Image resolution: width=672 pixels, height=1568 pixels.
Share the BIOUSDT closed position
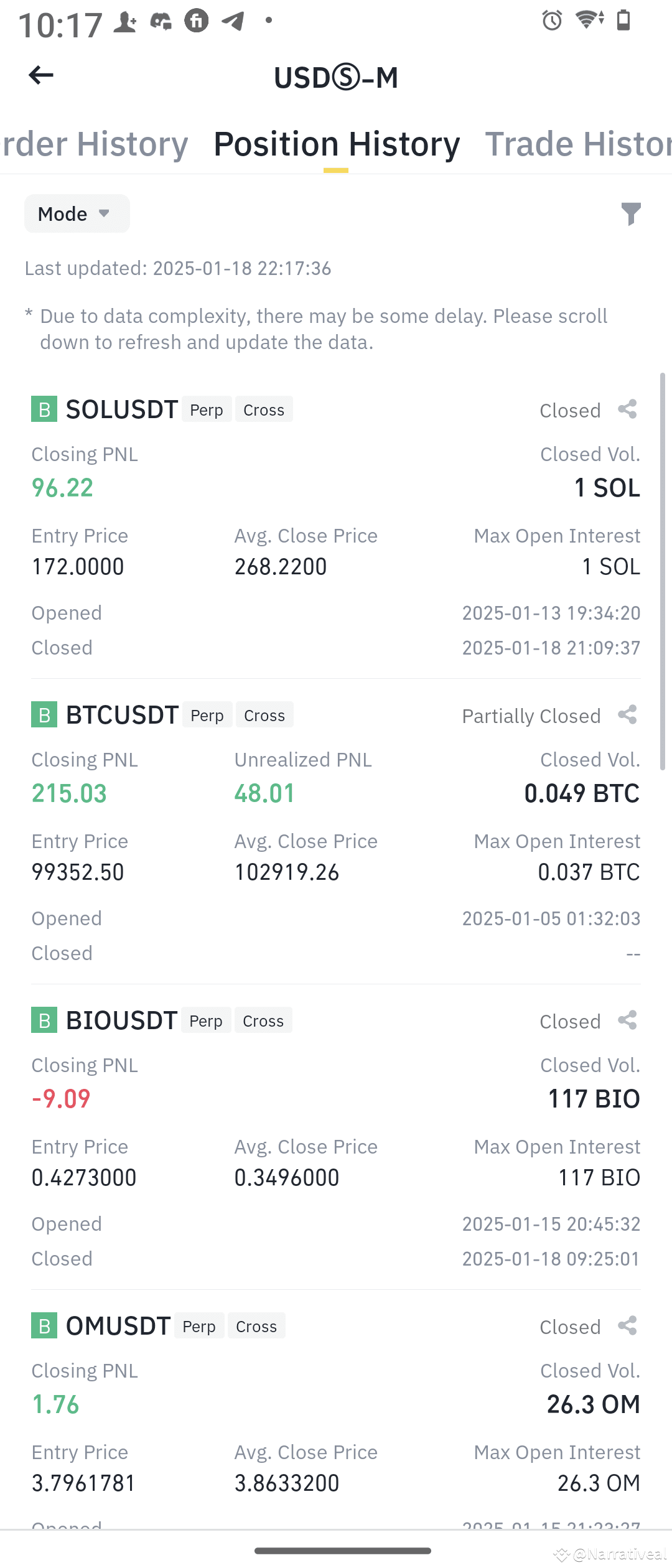coord(627,1020)
